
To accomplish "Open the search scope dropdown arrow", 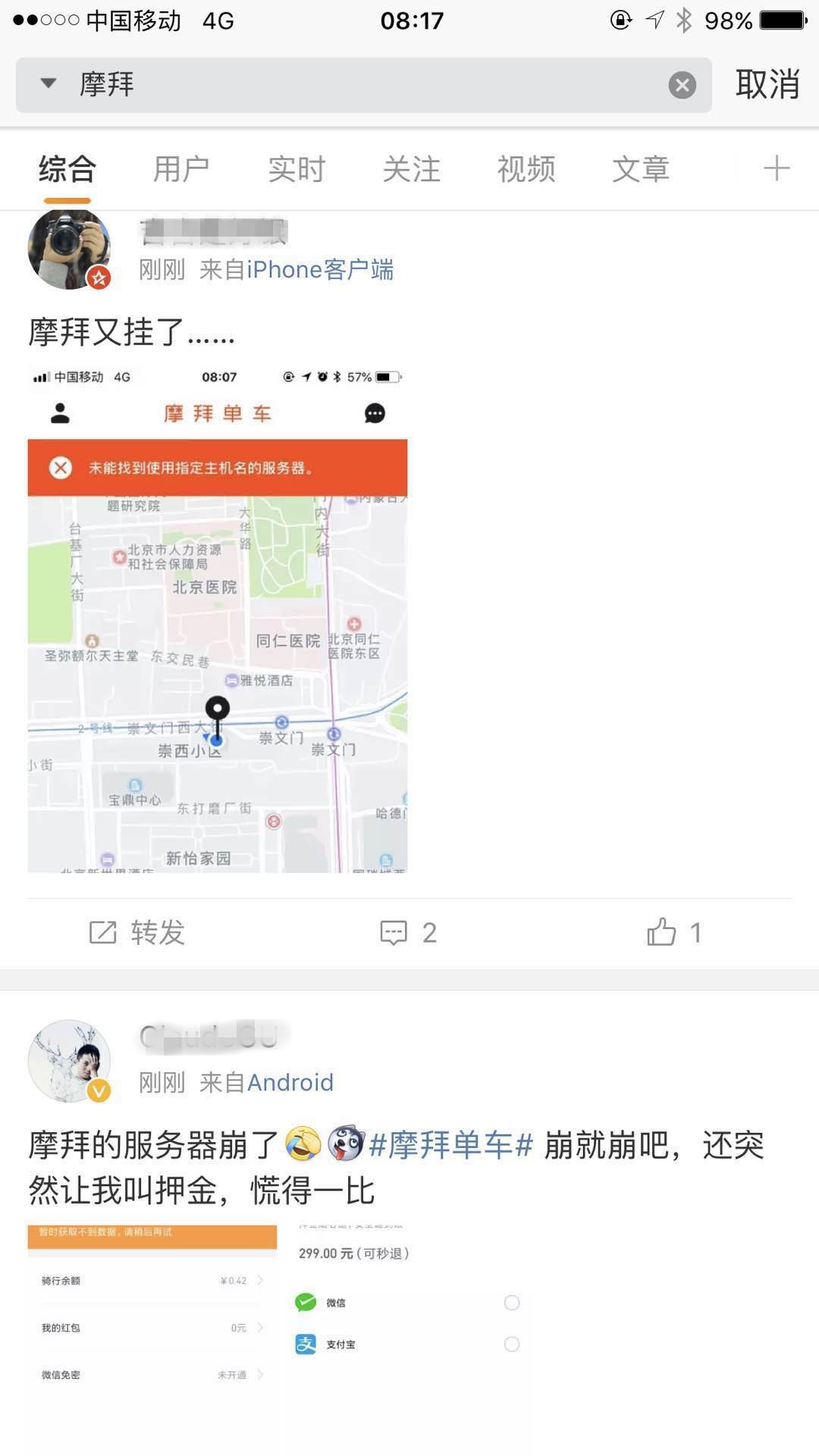I will click(x=47, y=84).
